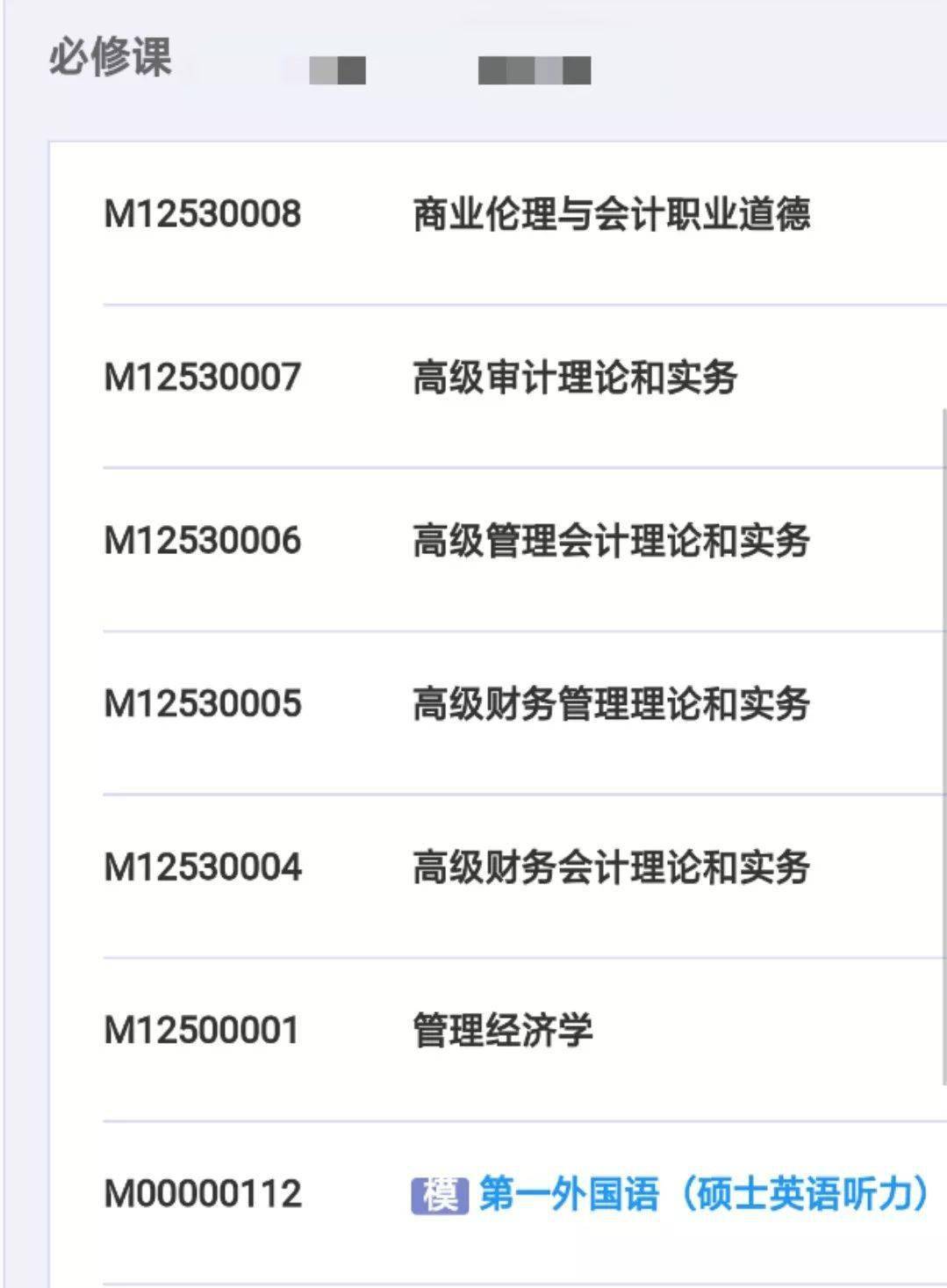Click course code M12530008
The image size is (947, 1288).
(x=201, y=211)
